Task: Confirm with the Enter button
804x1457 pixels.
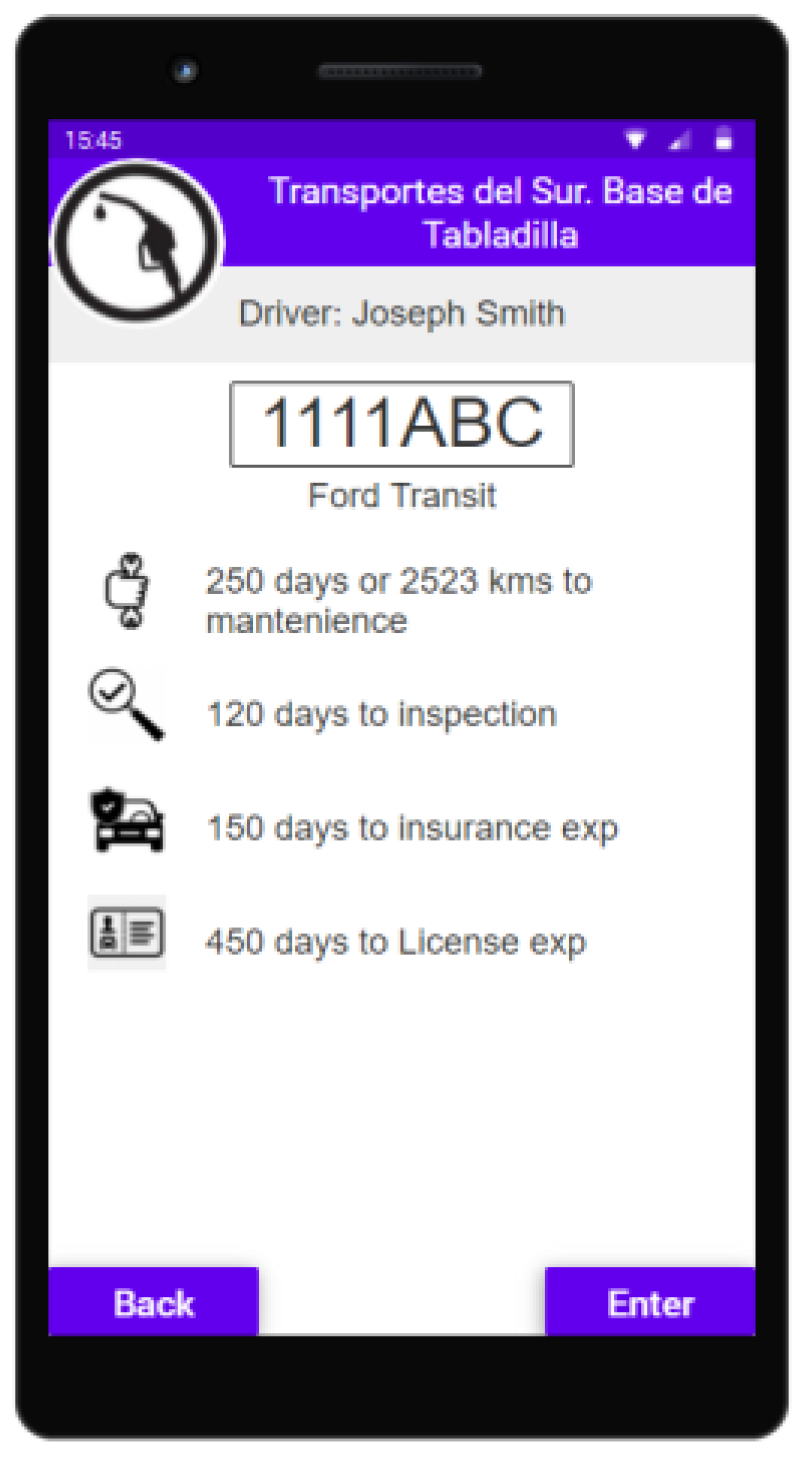Action: tap(650, 1302)
